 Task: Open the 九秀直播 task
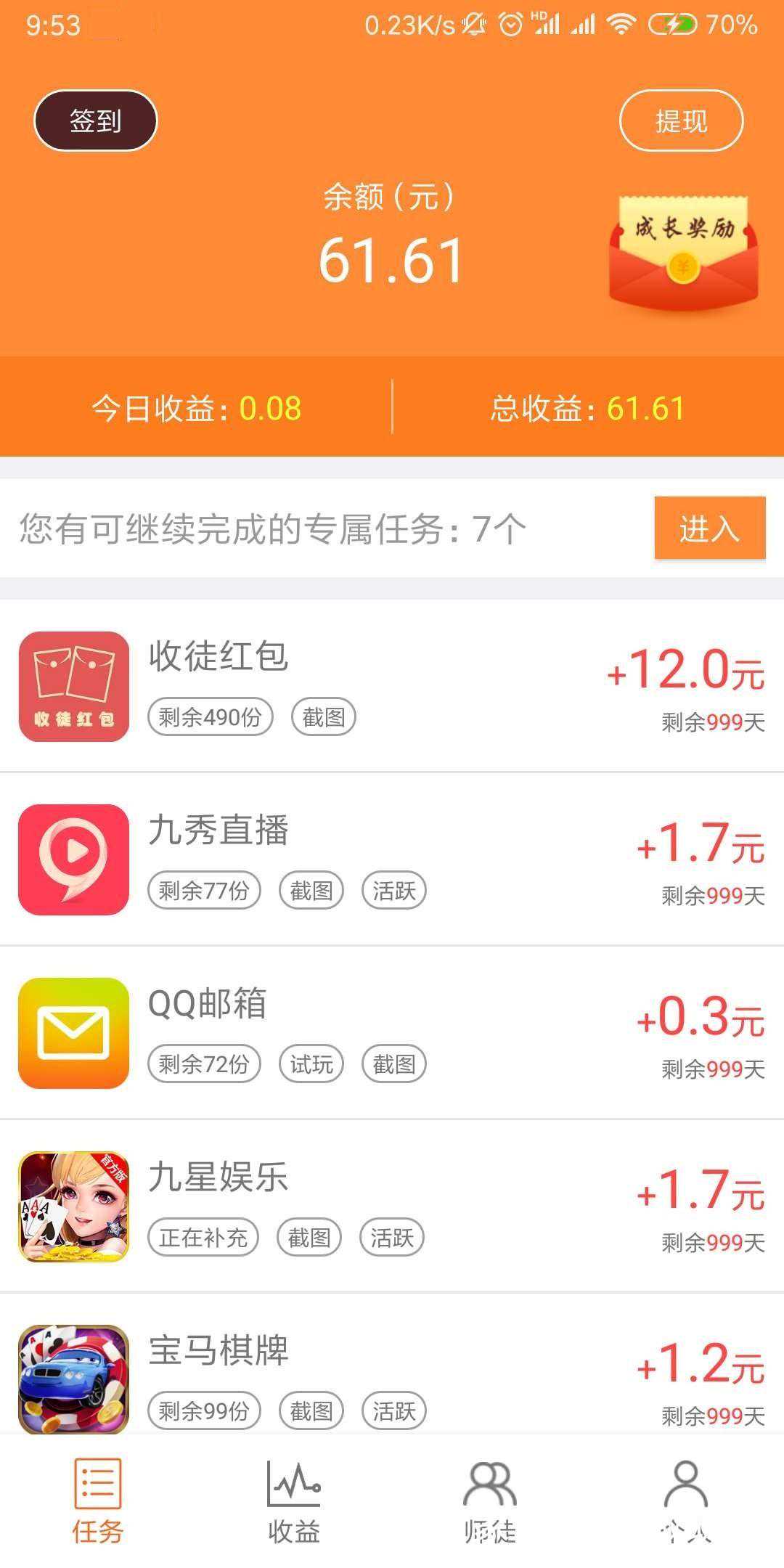392,859
